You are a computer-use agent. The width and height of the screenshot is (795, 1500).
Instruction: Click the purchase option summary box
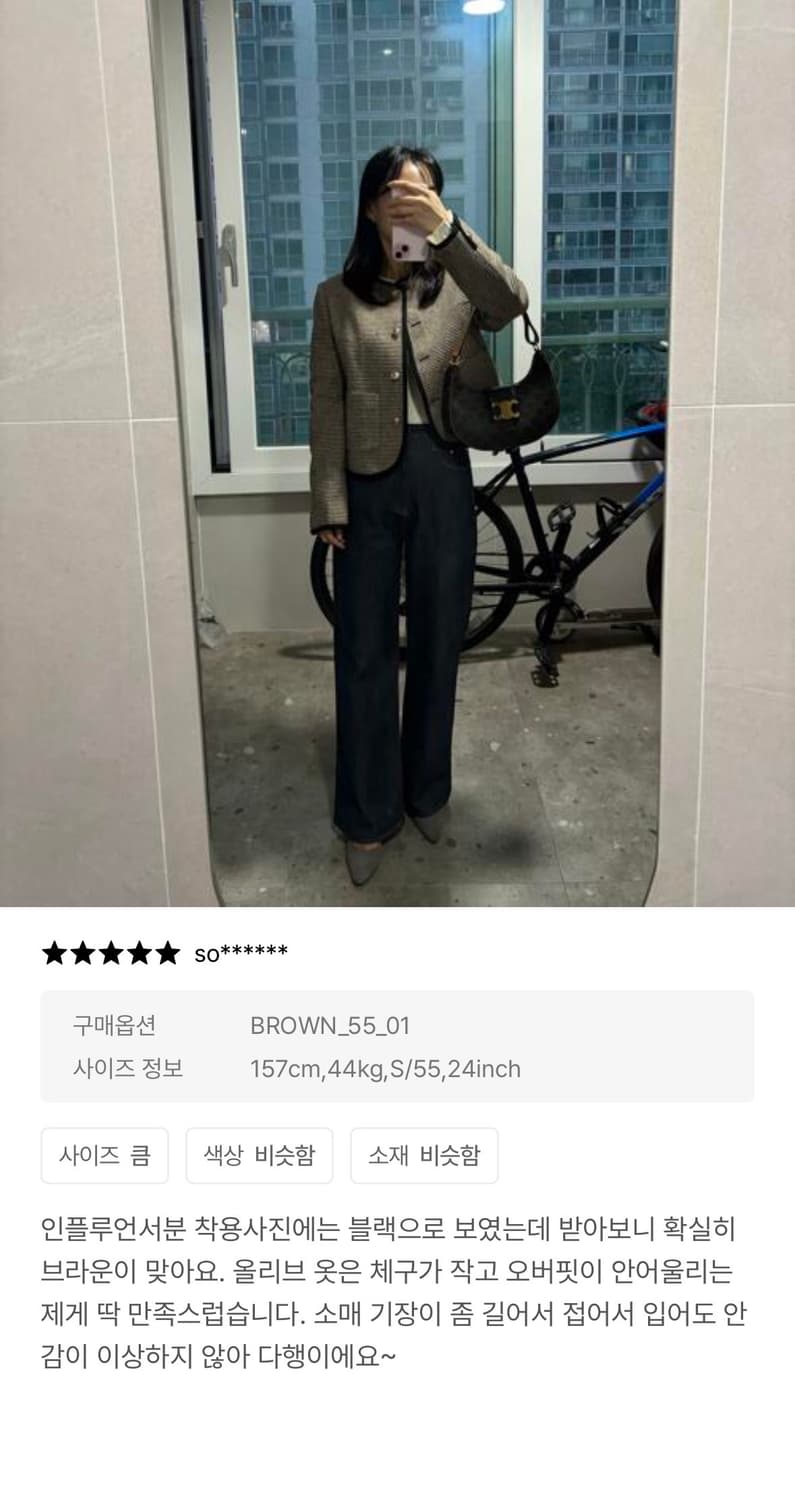[x=397, y=1046]
